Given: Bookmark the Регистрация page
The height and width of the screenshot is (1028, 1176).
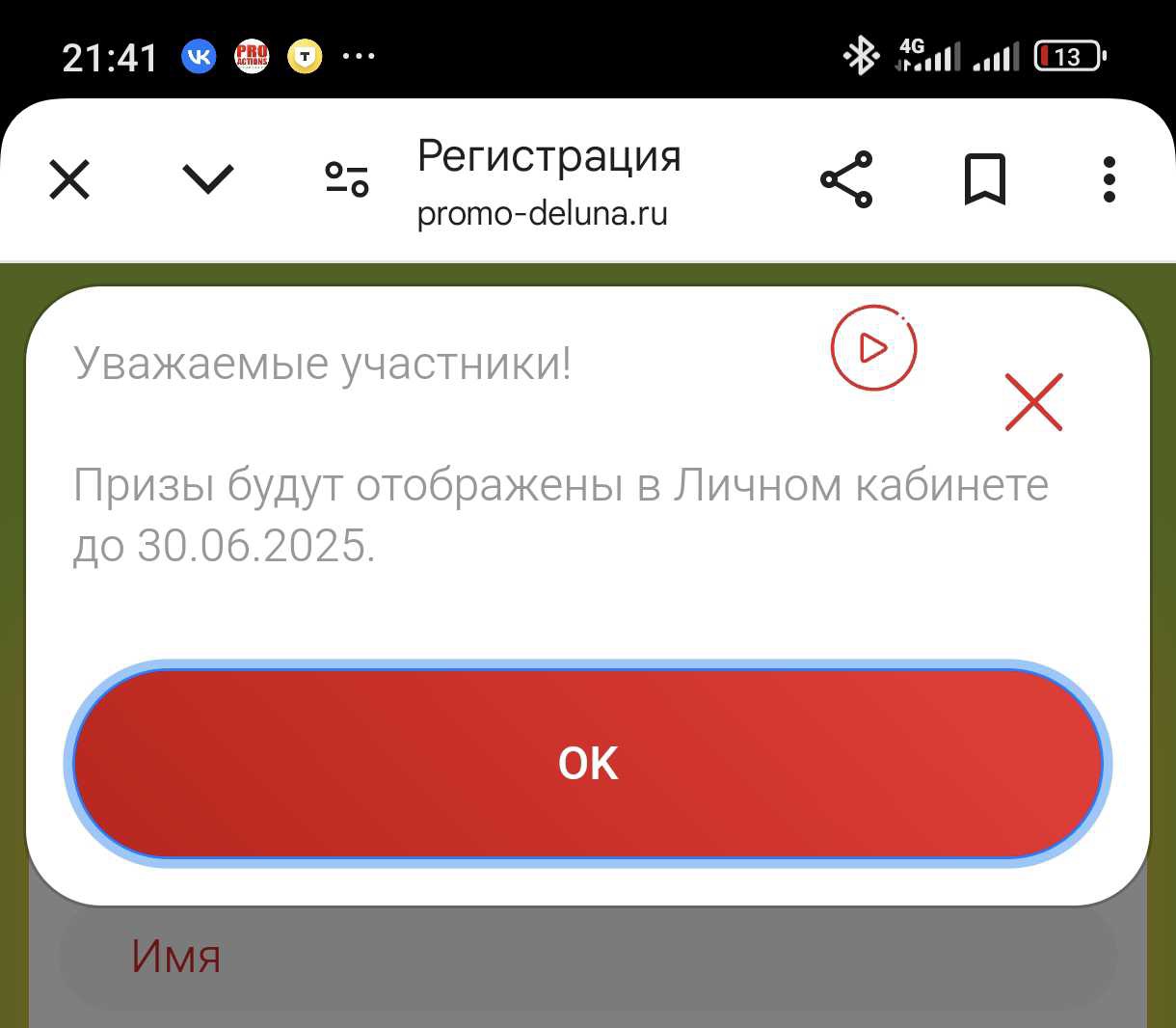Looking at the screenshot, I should [x=985, y=179].
